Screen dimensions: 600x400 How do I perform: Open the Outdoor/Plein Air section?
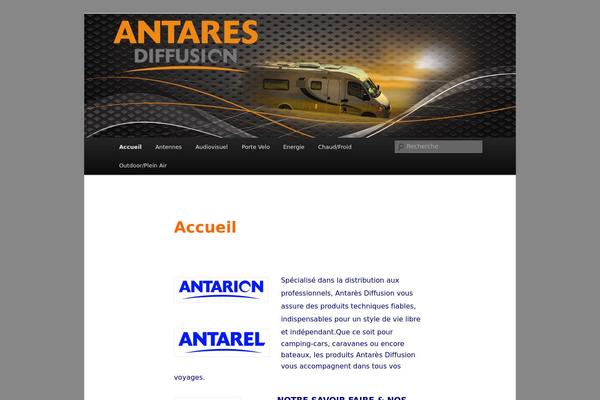point(142,165)
